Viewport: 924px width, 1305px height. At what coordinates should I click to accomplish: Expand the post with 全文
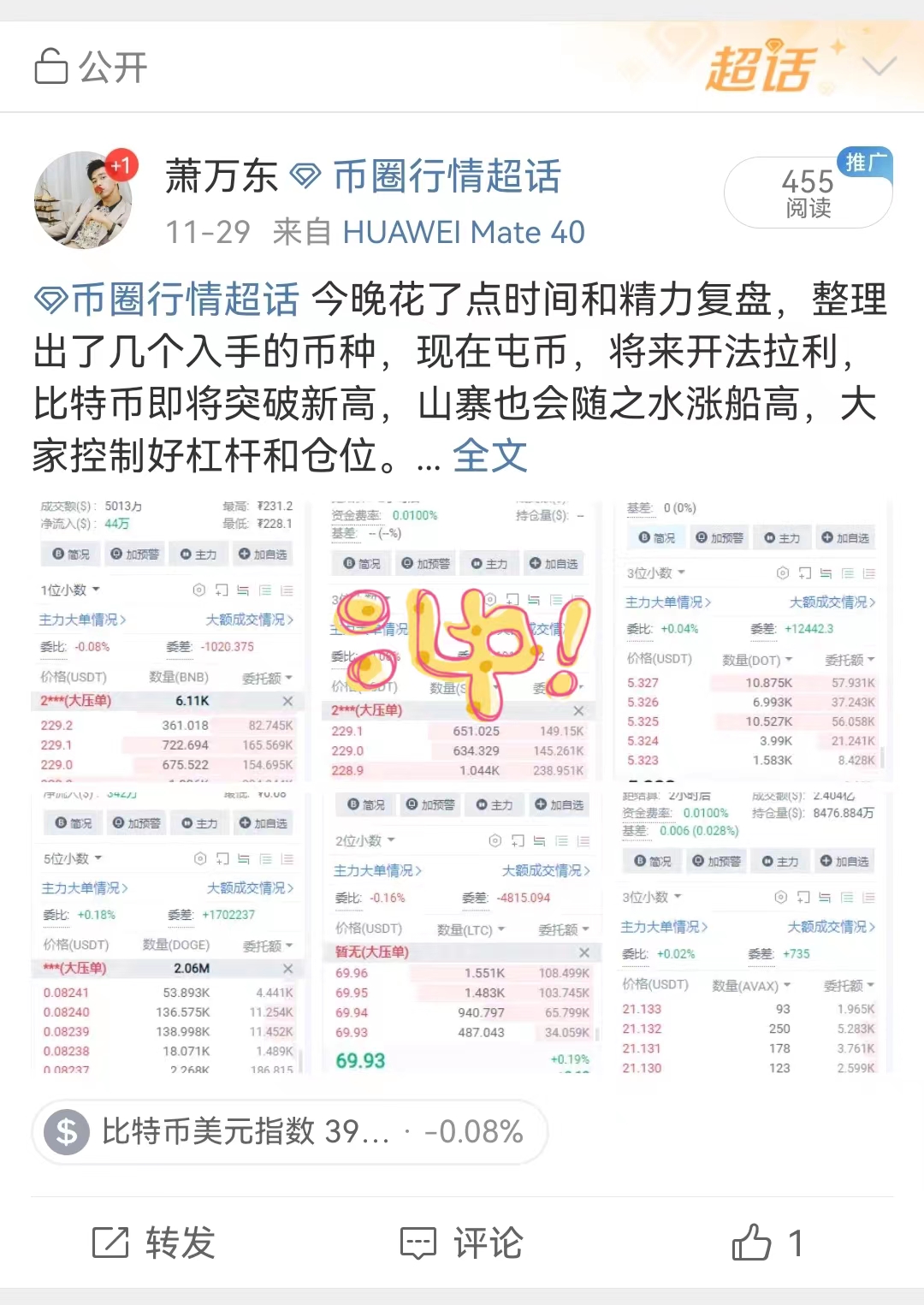(x=490, y=455)
